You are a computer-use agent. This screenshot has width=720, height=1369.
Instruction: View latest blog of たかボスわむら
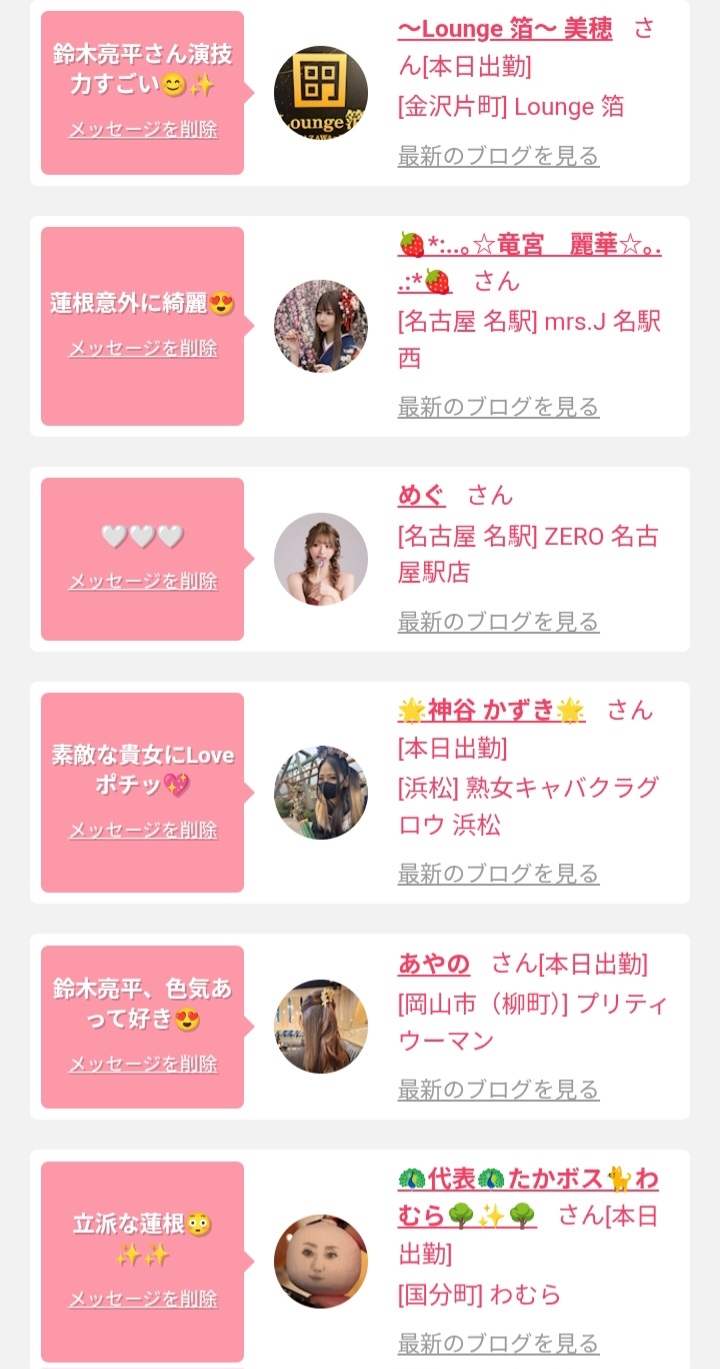(498, 1343)
